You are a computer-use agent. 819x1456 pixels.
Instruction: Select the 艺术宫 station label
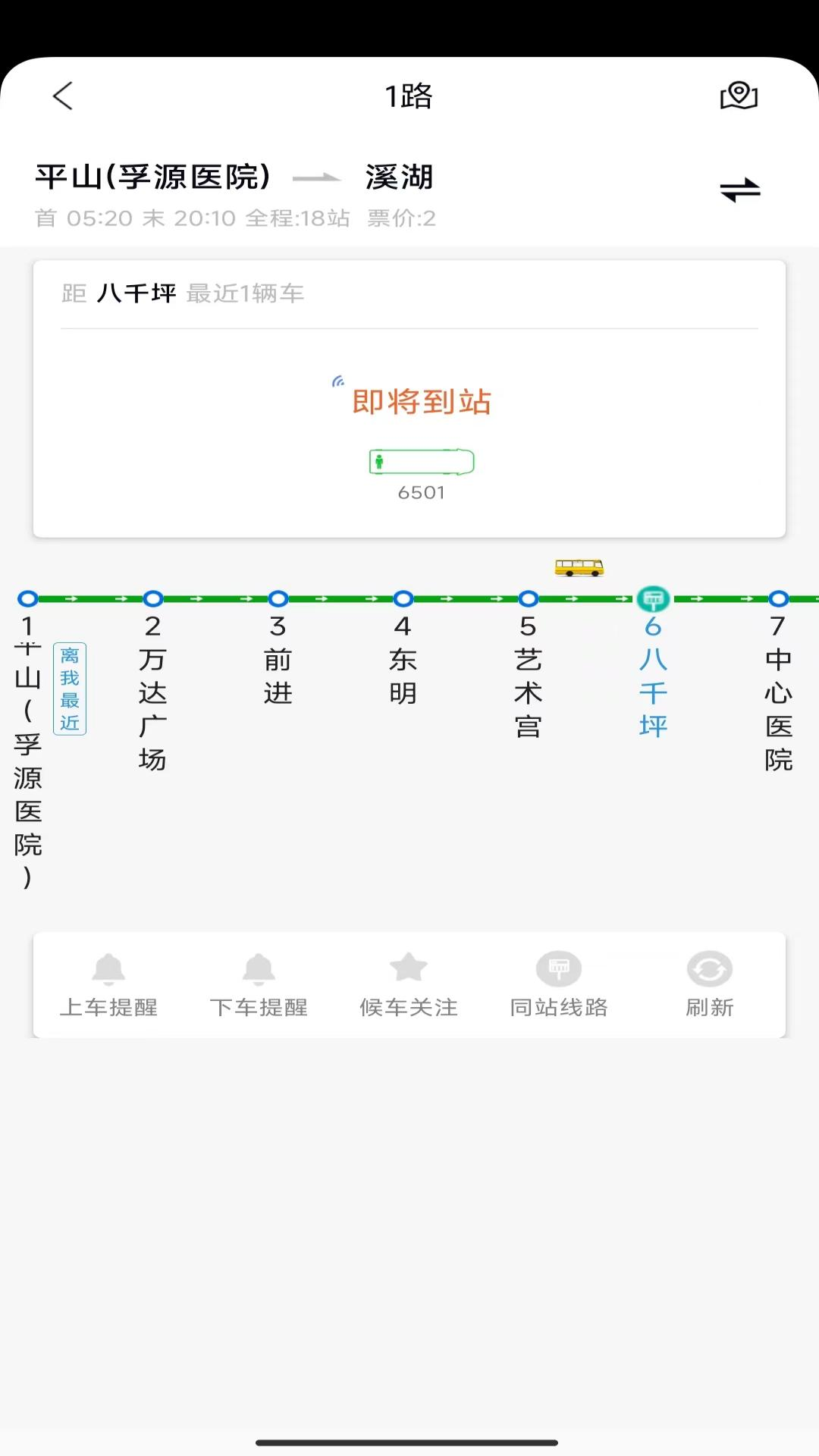[528, 692]
